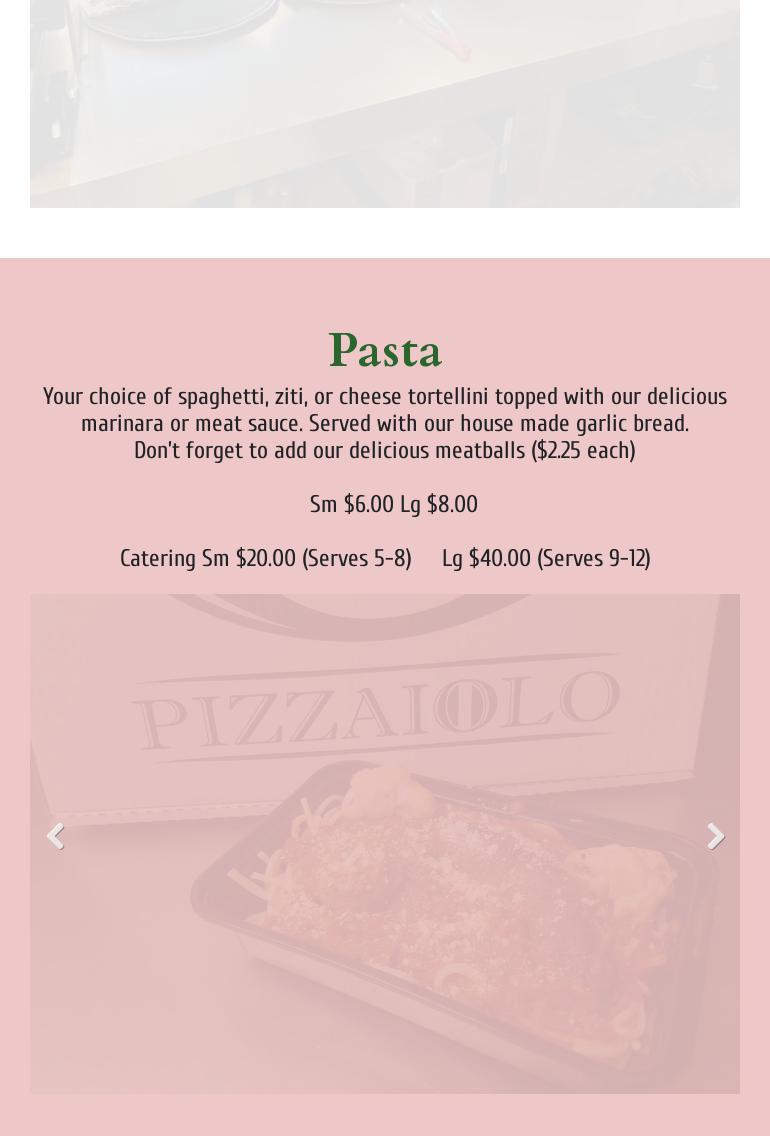Advance to the next pasta photo
The image size is (770, 1136).
point(715,836)
